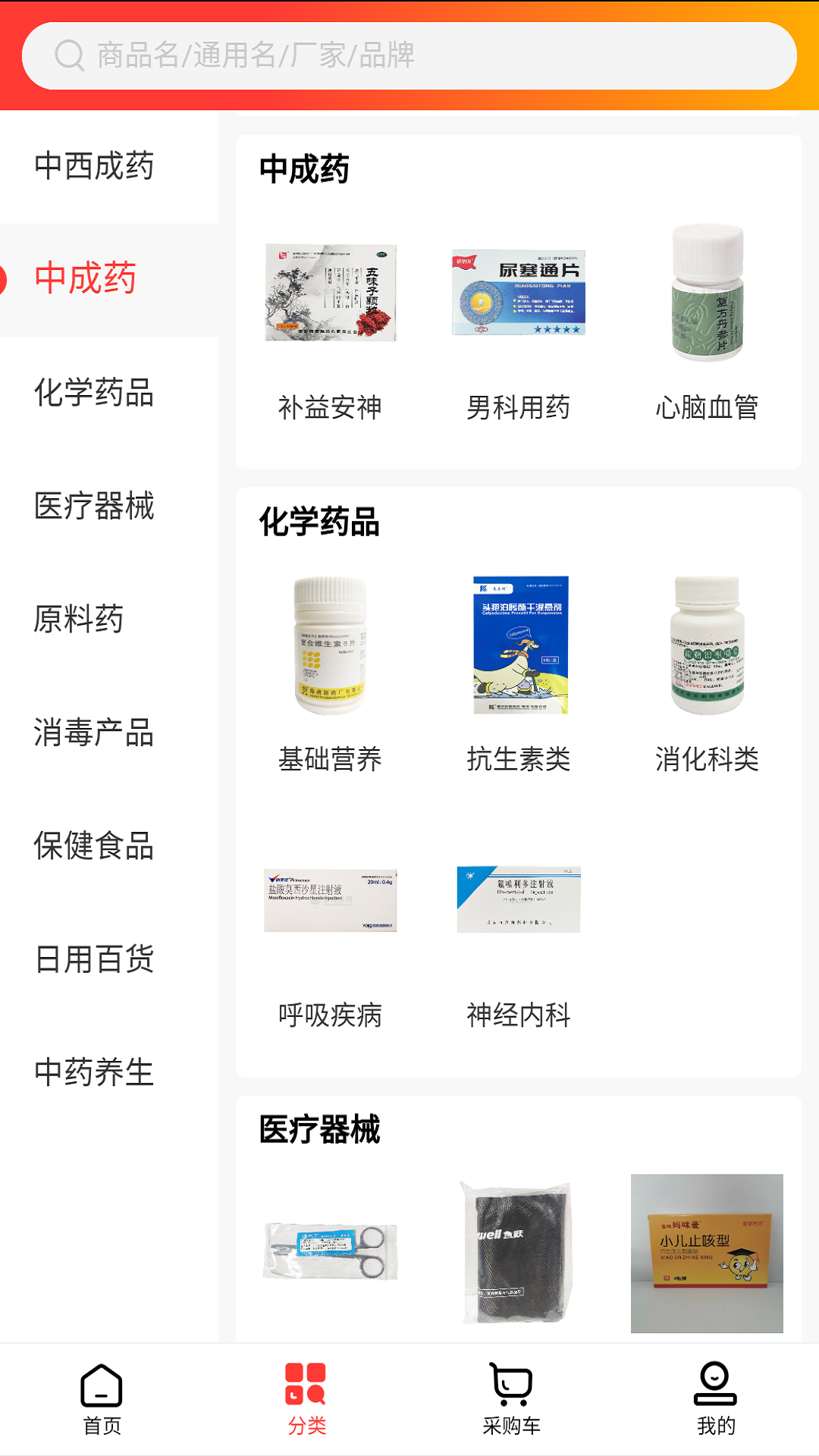The width and height of the screenshot is (819, 1456).
Task: Select the 化学药品 sidebar tab
Action: (x=95, y=394)
